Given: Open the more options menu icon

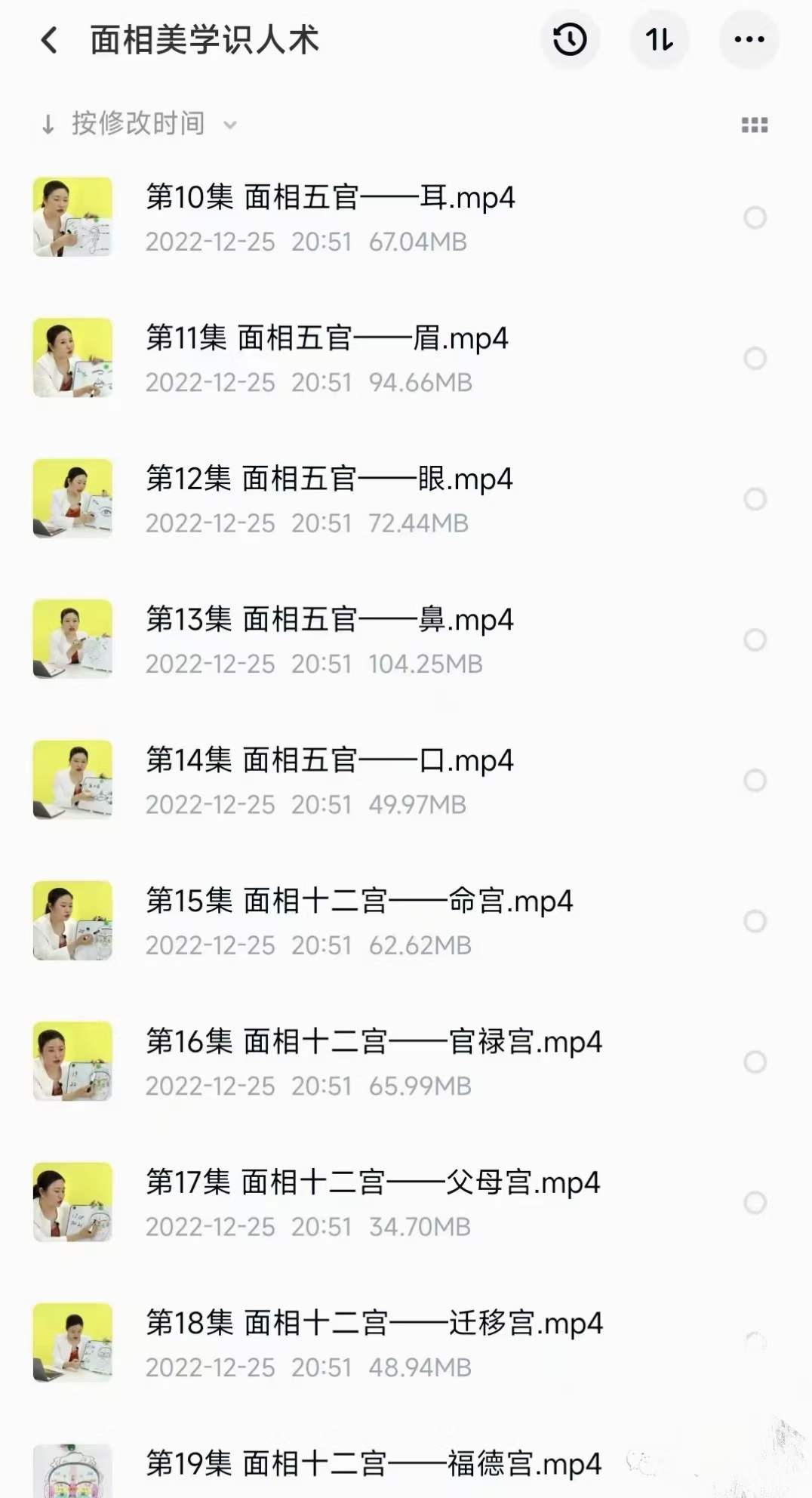Looking at the screenshot, I should coord(746,40).
